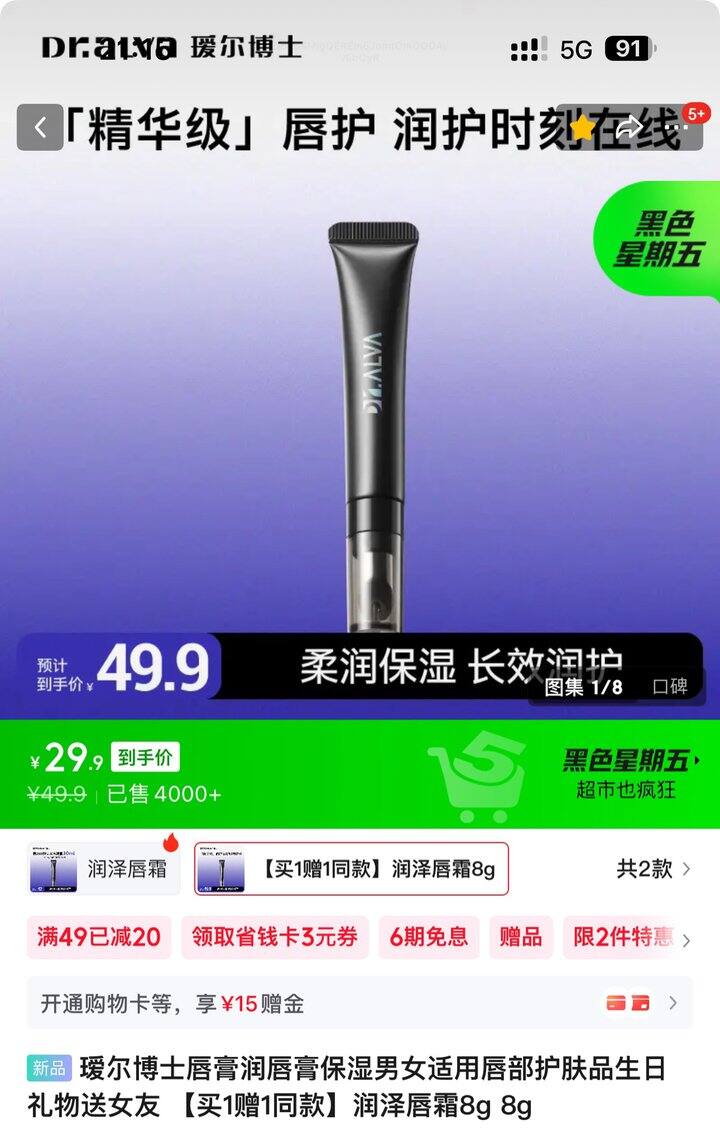Open the 开通购物卡等，享¥15赠金 row
Viewport: 720px width, 1135px height.
pyautogui.click(x=360, y=1003)
